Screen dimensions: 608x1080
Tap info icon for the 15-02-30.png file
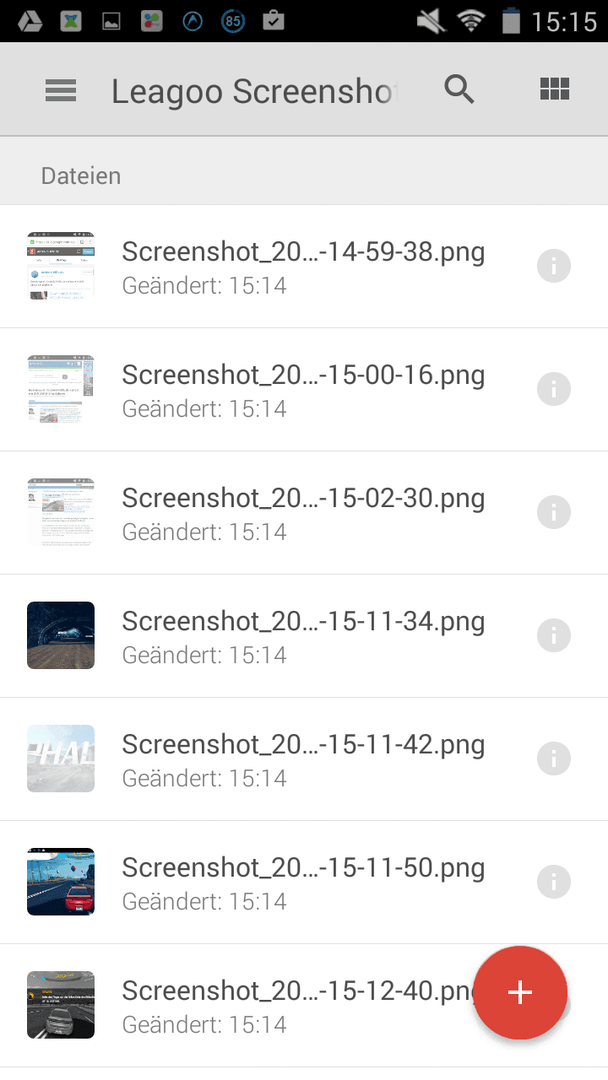tap(554, 512)
